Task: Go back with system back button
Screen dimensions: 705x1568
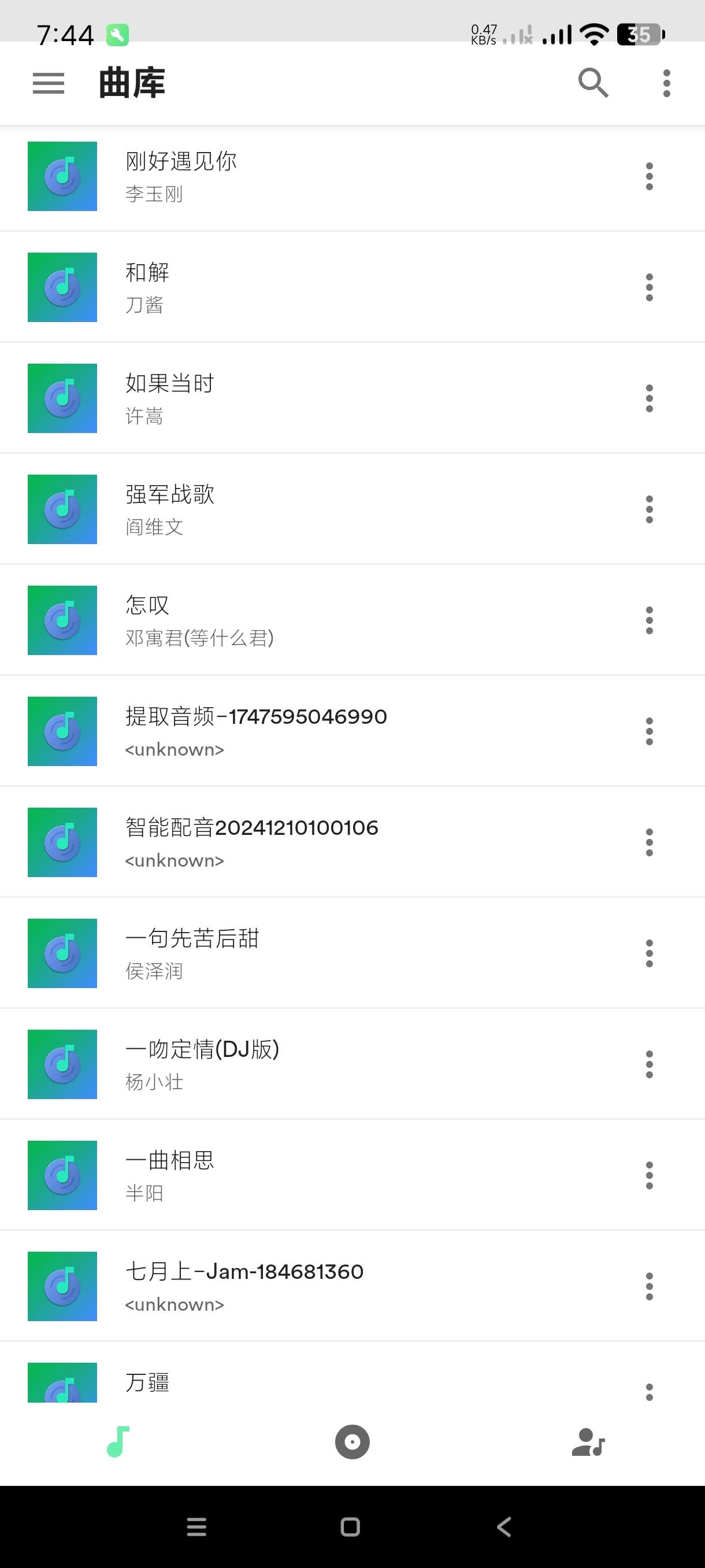Action: pyautogui.click(x=504, y=1526)
